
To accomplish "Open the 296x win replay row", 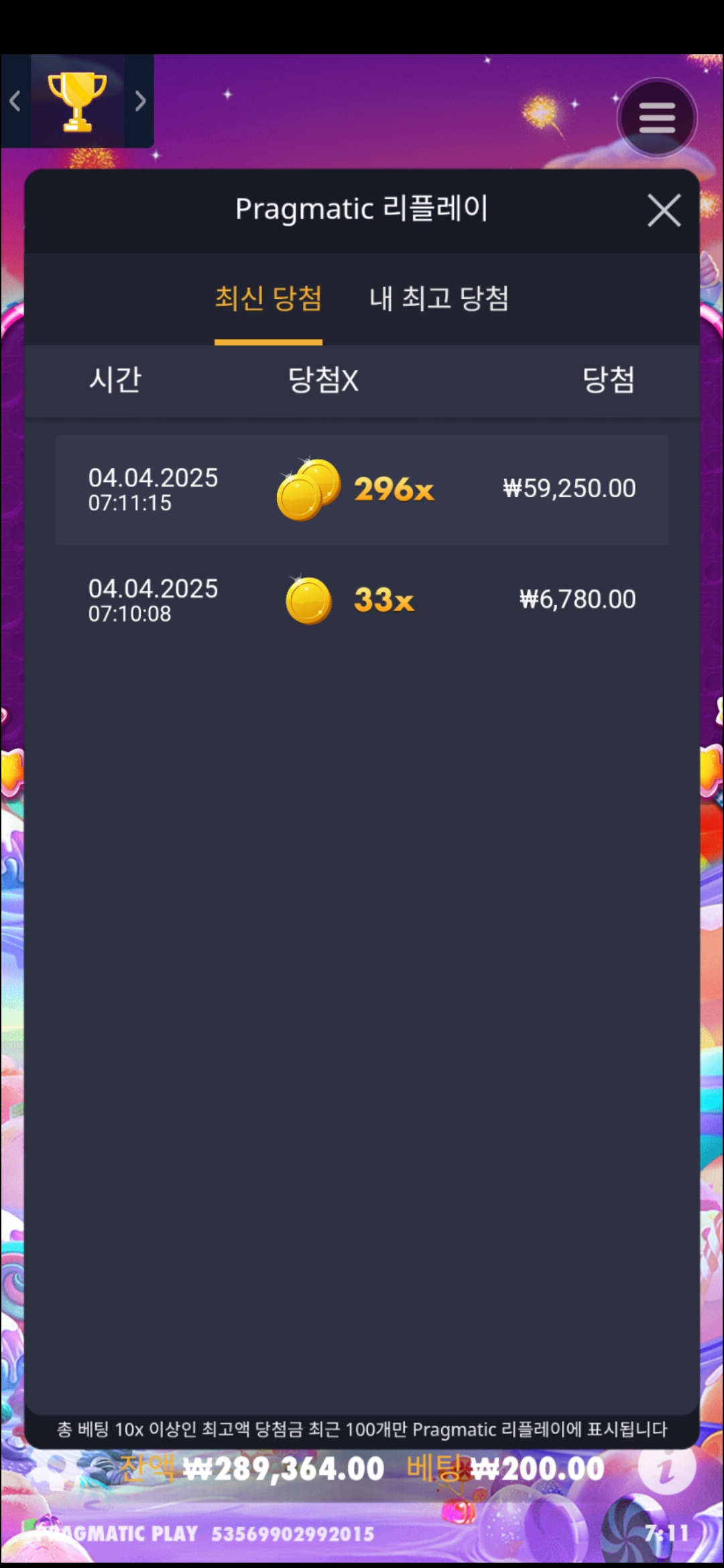I will point(362,490).
